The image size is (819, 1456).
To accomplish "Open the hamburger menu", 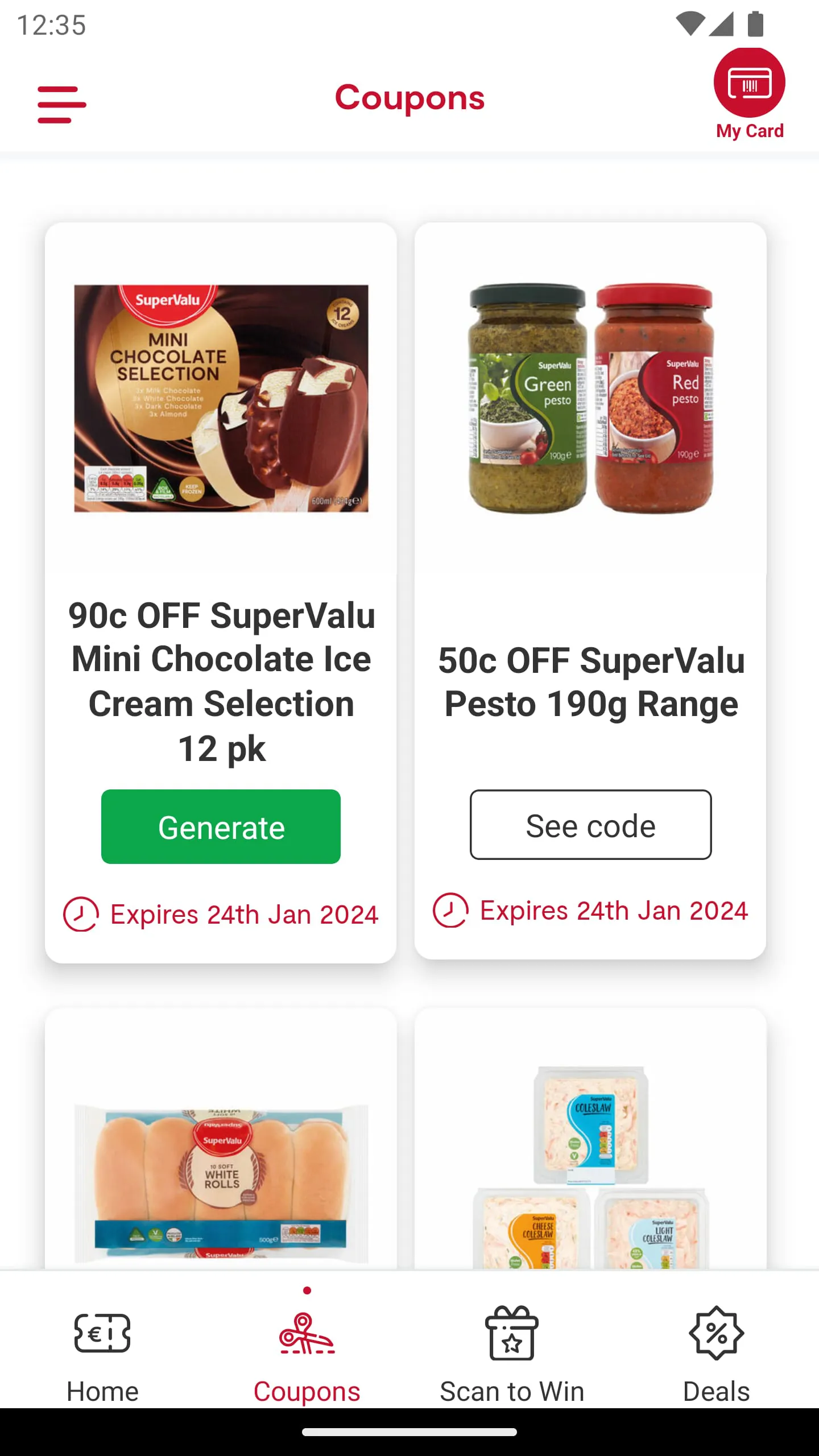I will pyautogui.click(x=61, y=105).
